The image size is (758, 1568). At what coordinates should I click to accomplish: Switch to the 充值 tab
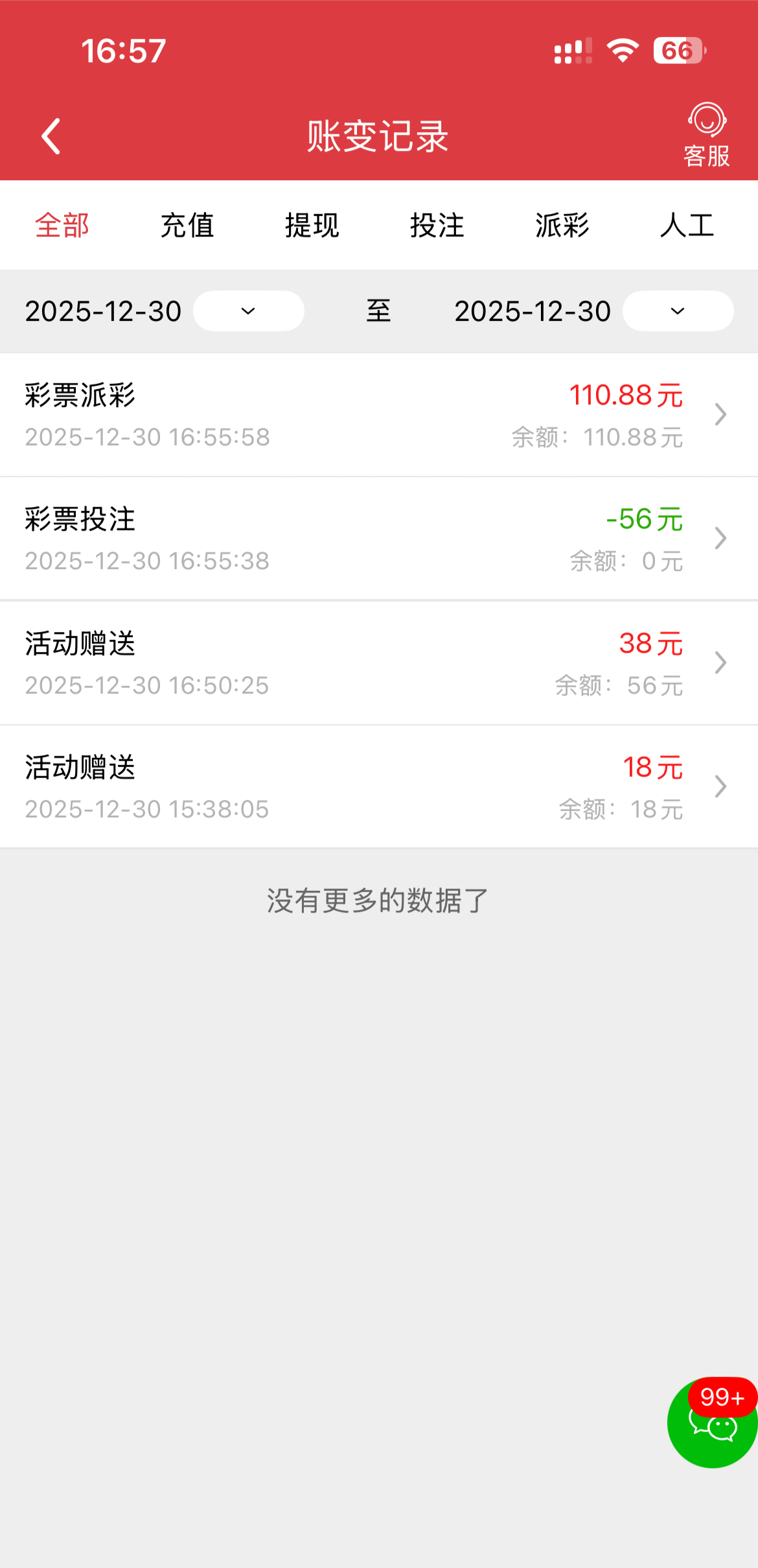coord(187,226)
